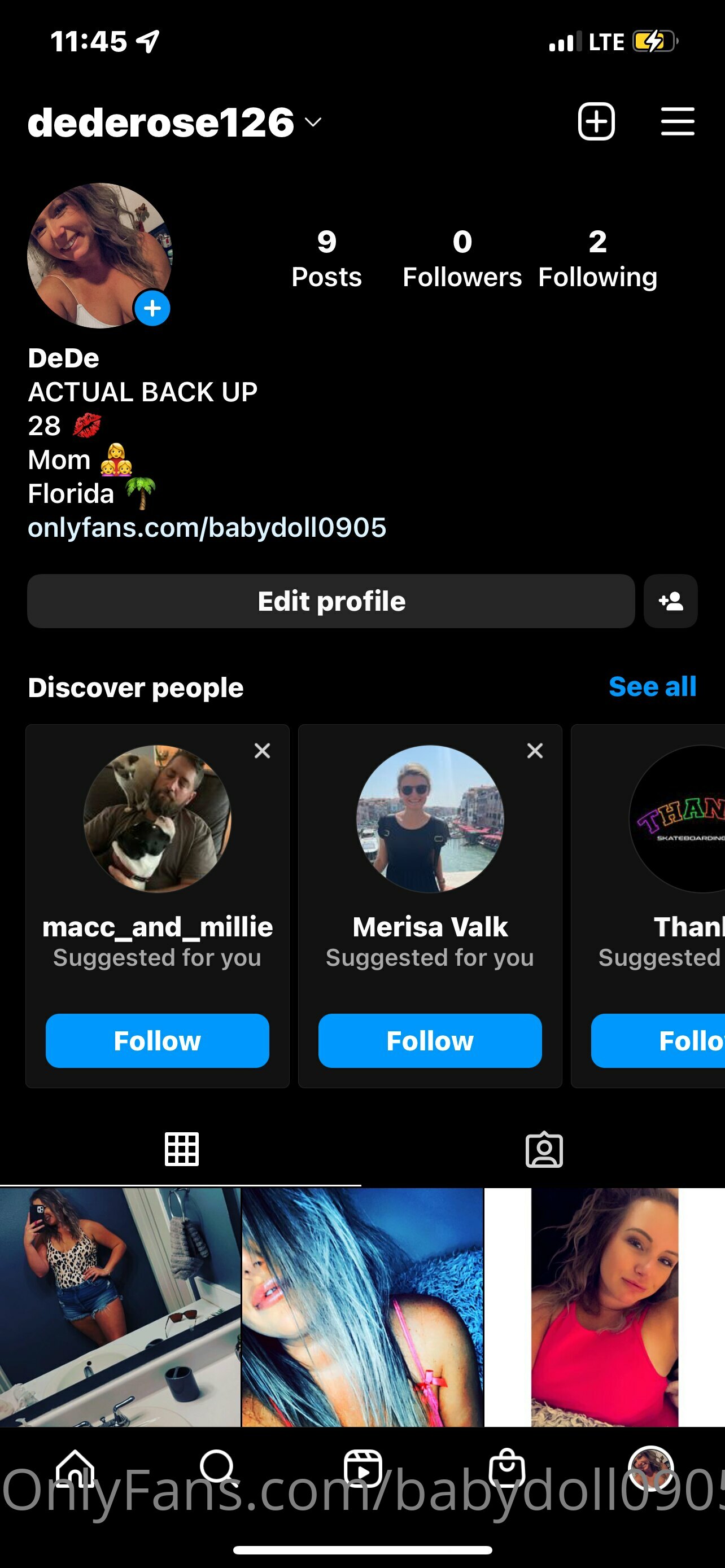This screenshot has width=725, height=1568.
Task: View the Following list
Action: [x=598, y=259]
